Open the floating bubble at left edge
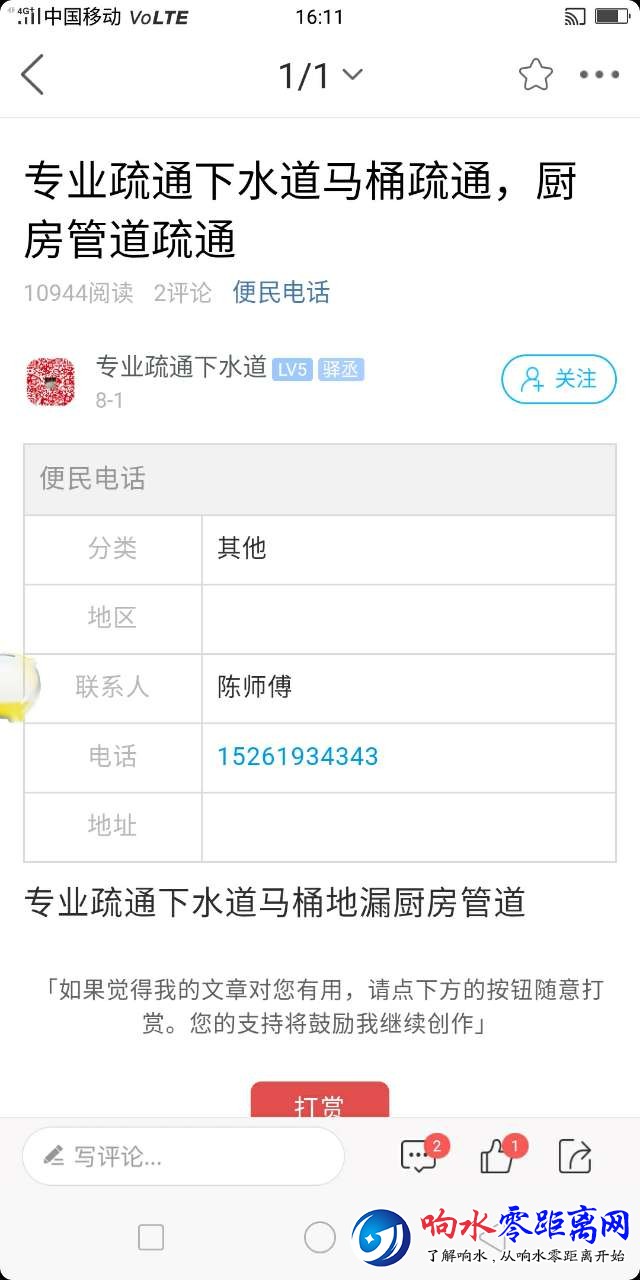This screenshot has width=640, height=1280. (18, 688)
